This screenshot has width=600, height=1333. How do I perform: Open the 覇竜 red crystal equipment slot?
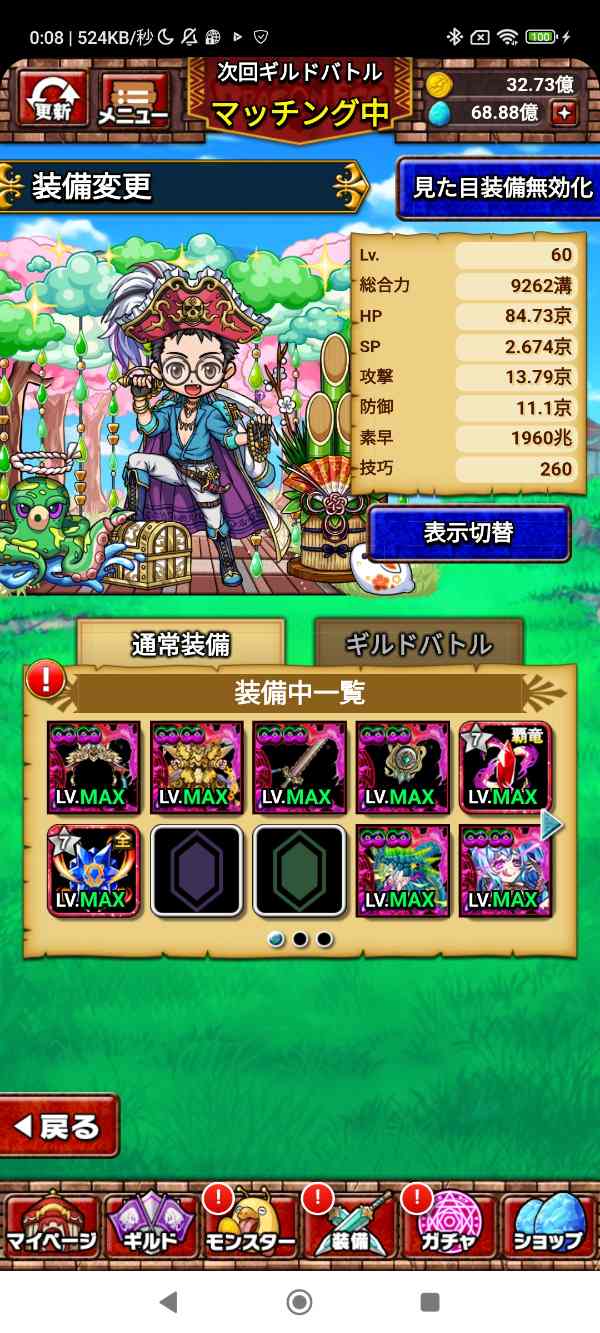click(506, 767)
